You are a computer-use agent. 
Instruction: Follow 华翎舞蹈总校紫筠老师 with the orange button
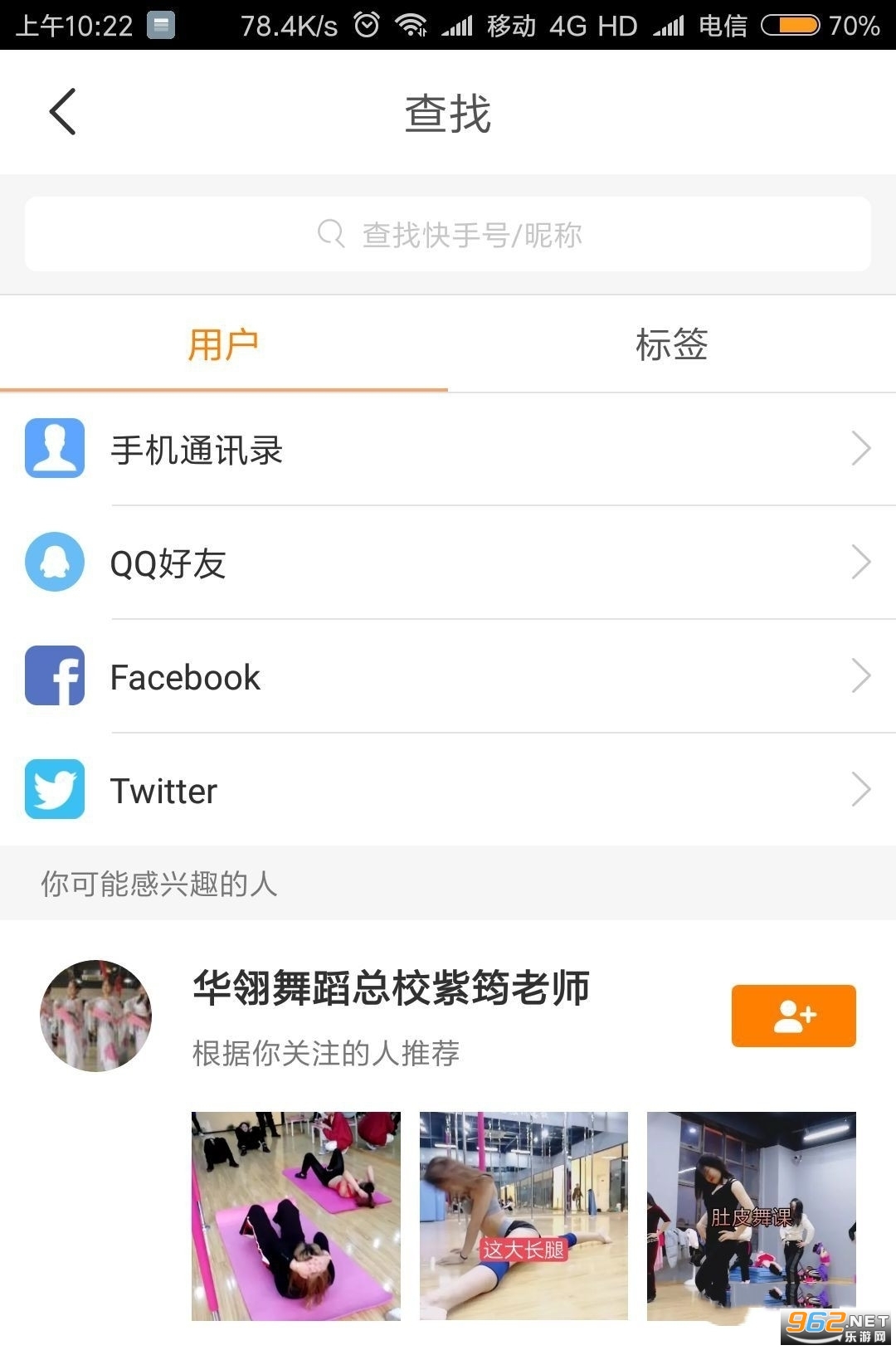pyautogui.click(x=793, y=1016)
